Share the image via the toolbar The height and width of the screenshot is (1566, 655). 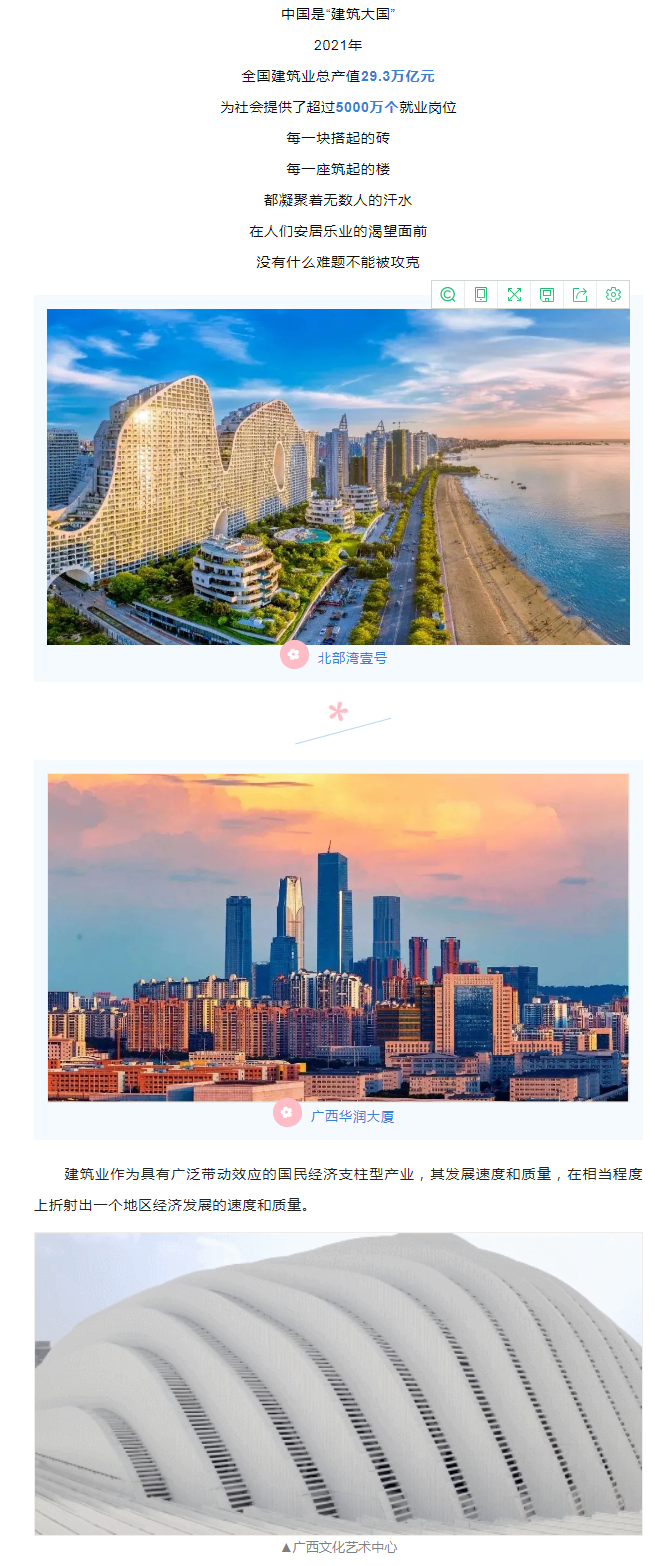pos(580,294)
